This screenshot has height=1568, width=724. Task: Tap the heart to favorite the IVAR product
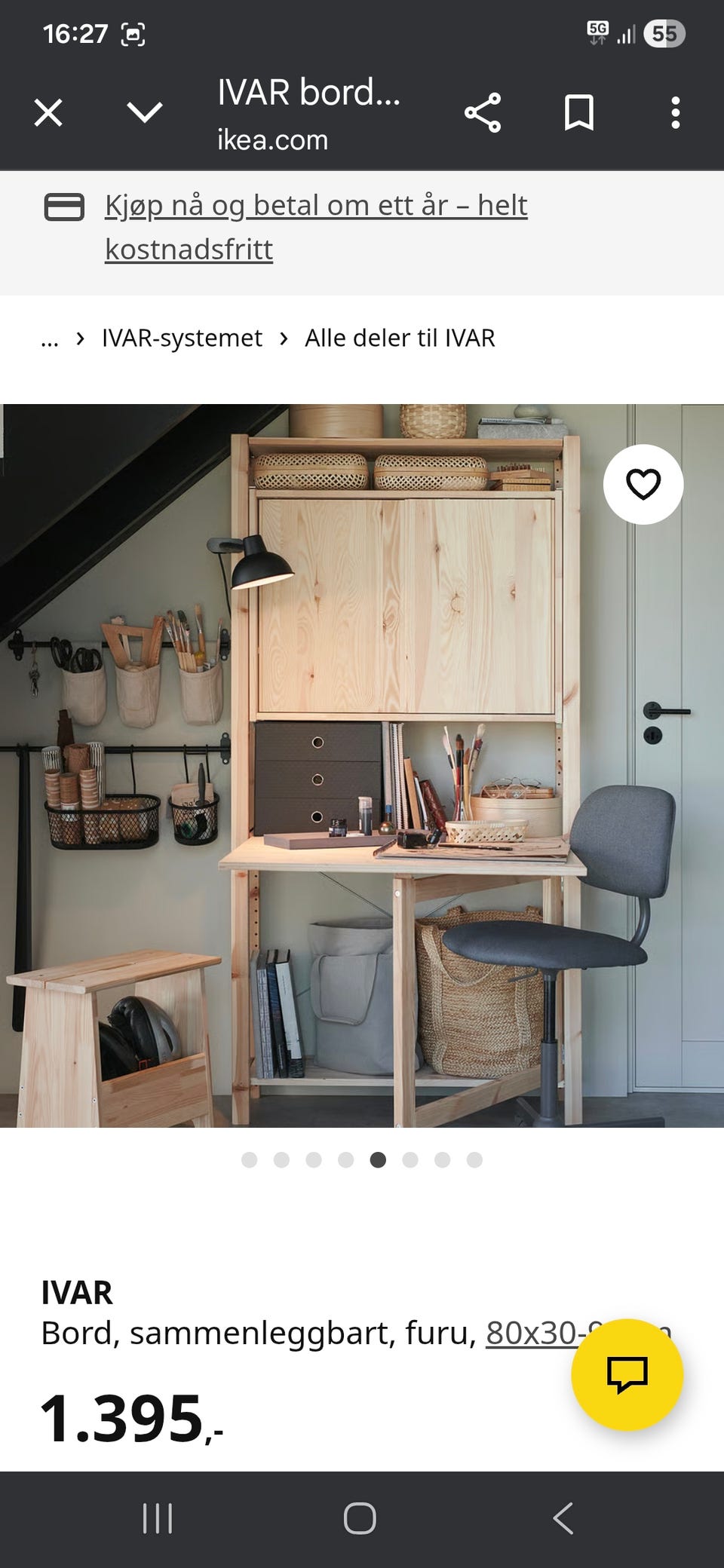pyautogui.click(x=643, y=485)
